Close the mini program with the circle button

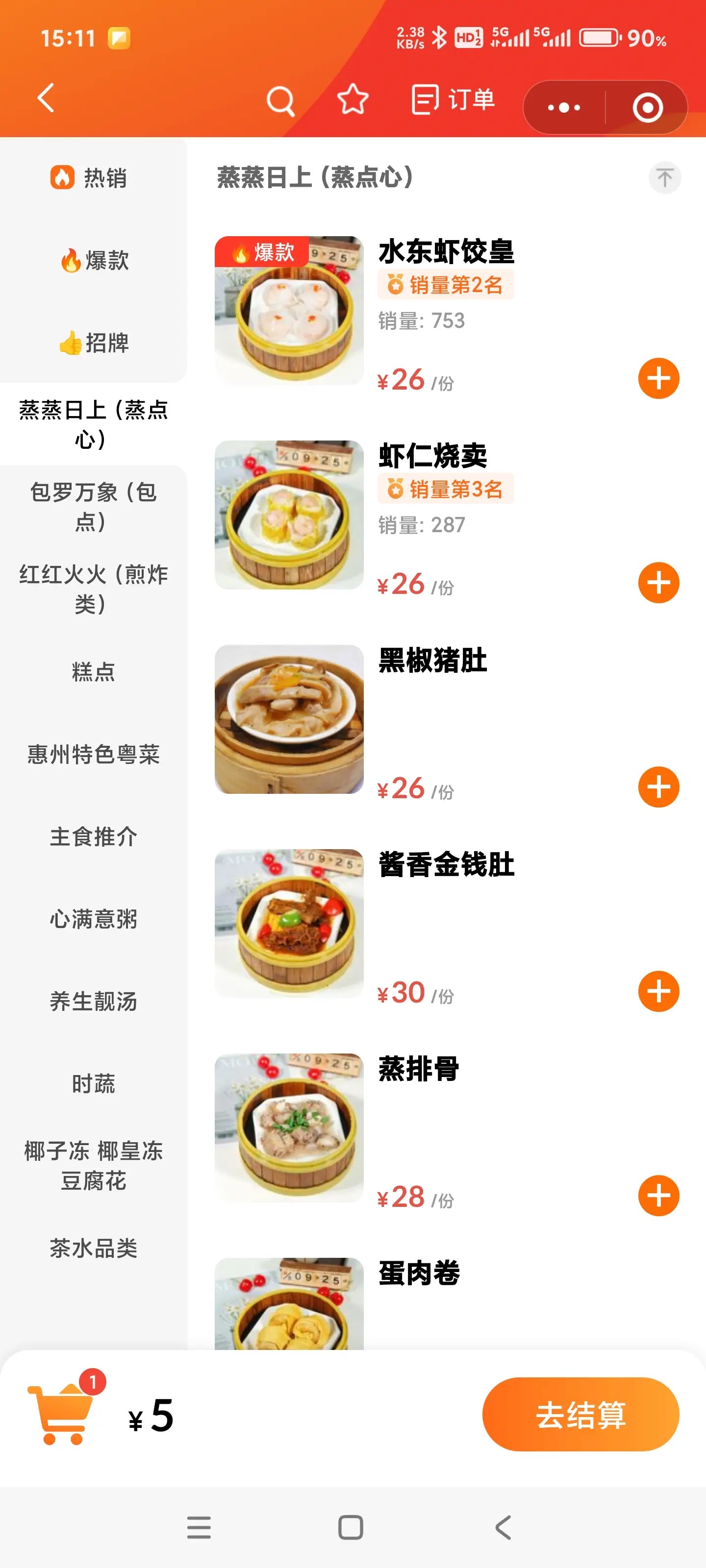647,108
